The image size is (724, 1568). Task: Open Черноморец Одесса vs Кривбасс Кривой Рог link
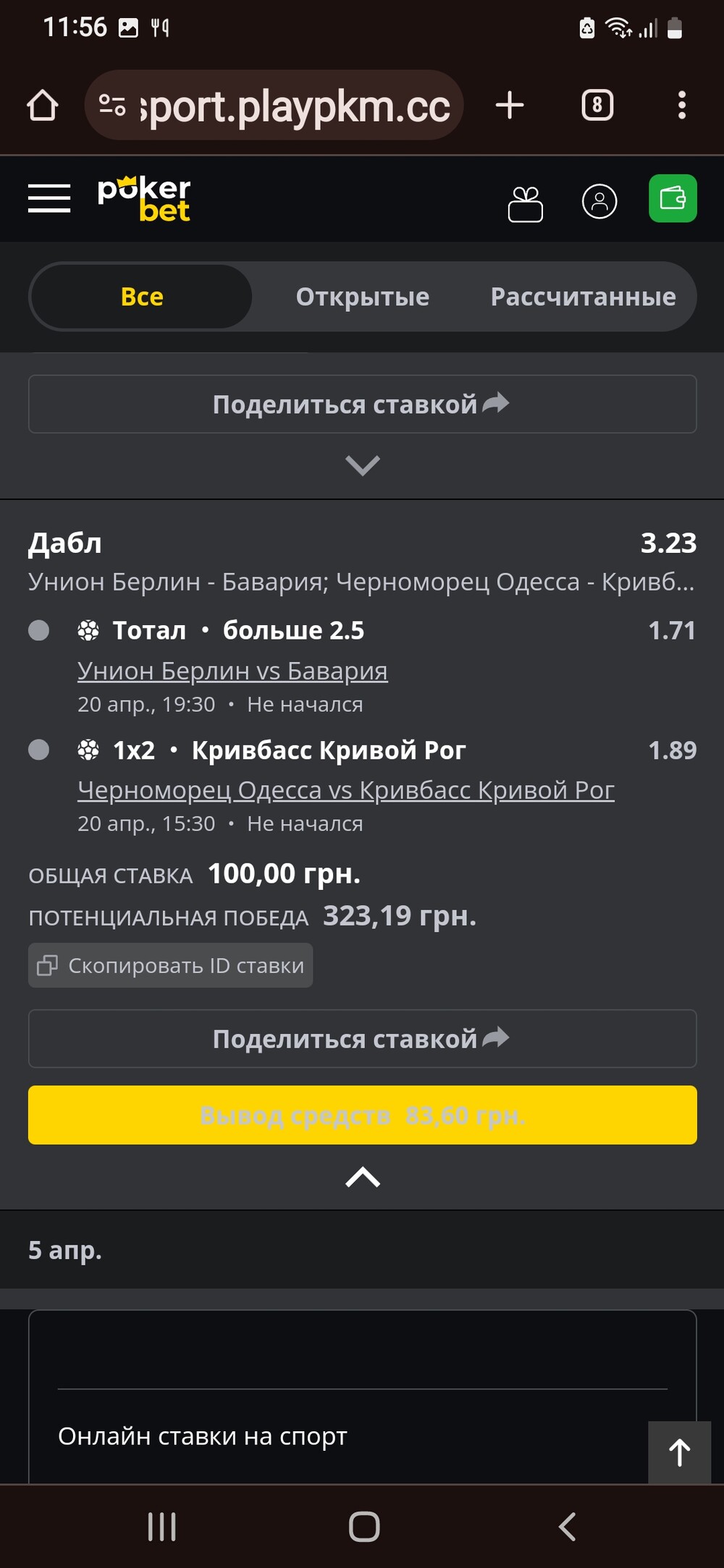[x=346, y=790]
